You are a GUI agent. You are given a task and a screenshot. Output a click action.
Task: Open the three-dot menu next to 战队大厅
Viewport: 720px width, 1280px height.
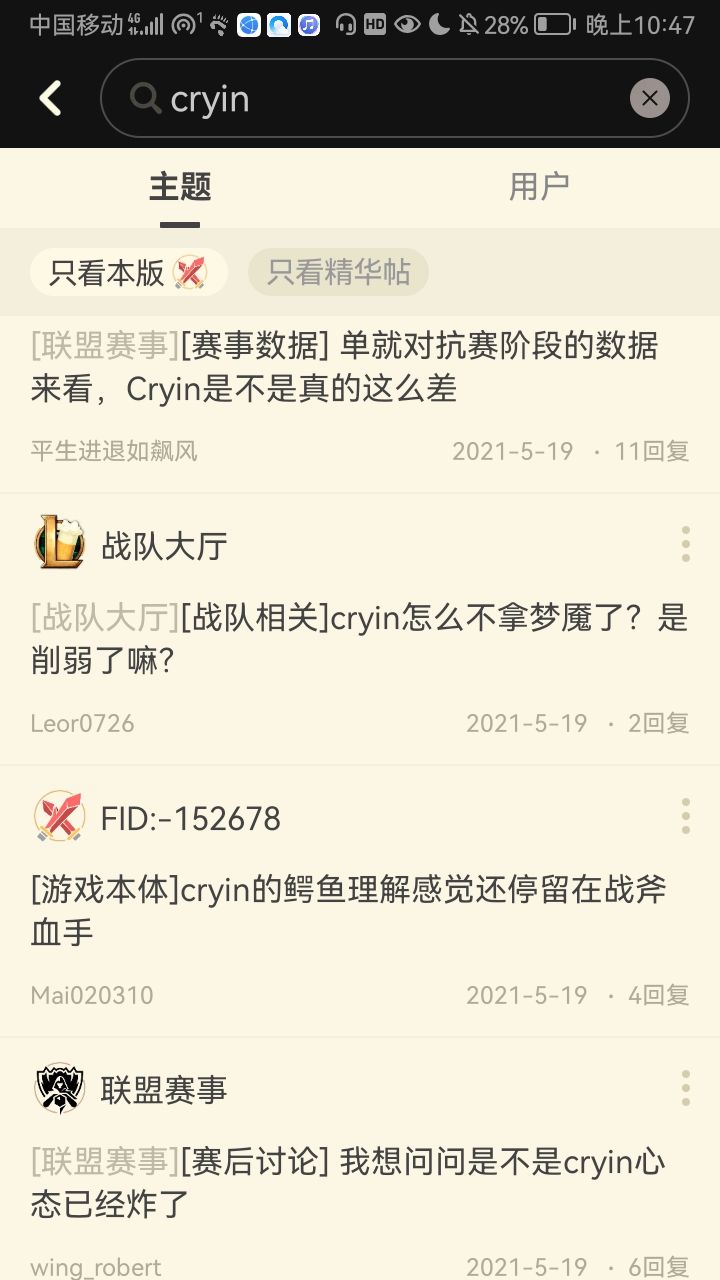coord(686,543)
